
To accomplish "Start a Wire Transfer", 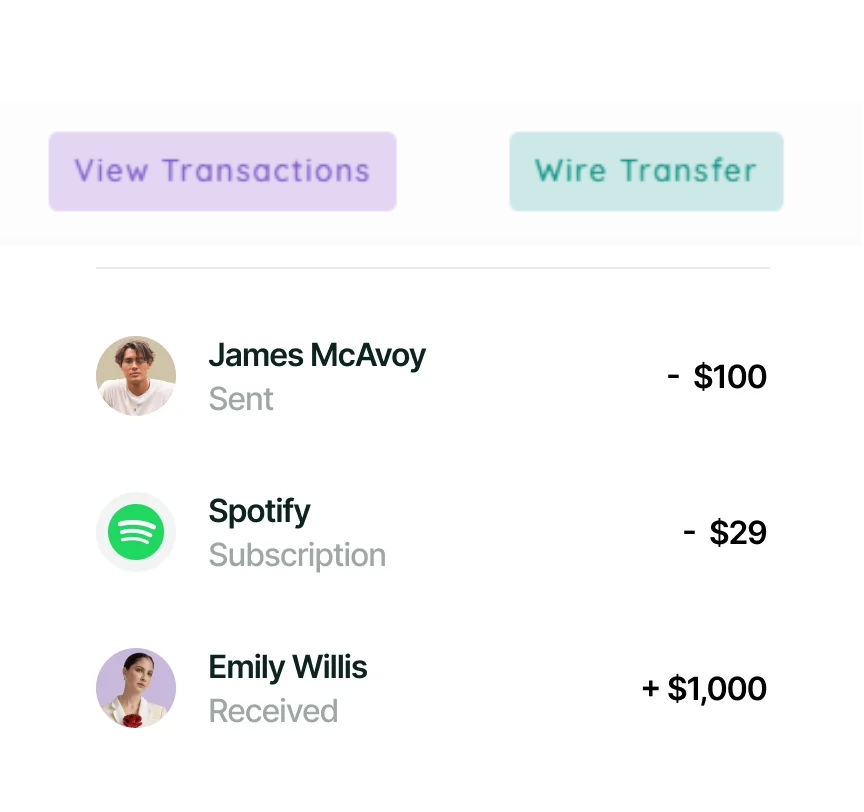I will click(x=646, y=171).
